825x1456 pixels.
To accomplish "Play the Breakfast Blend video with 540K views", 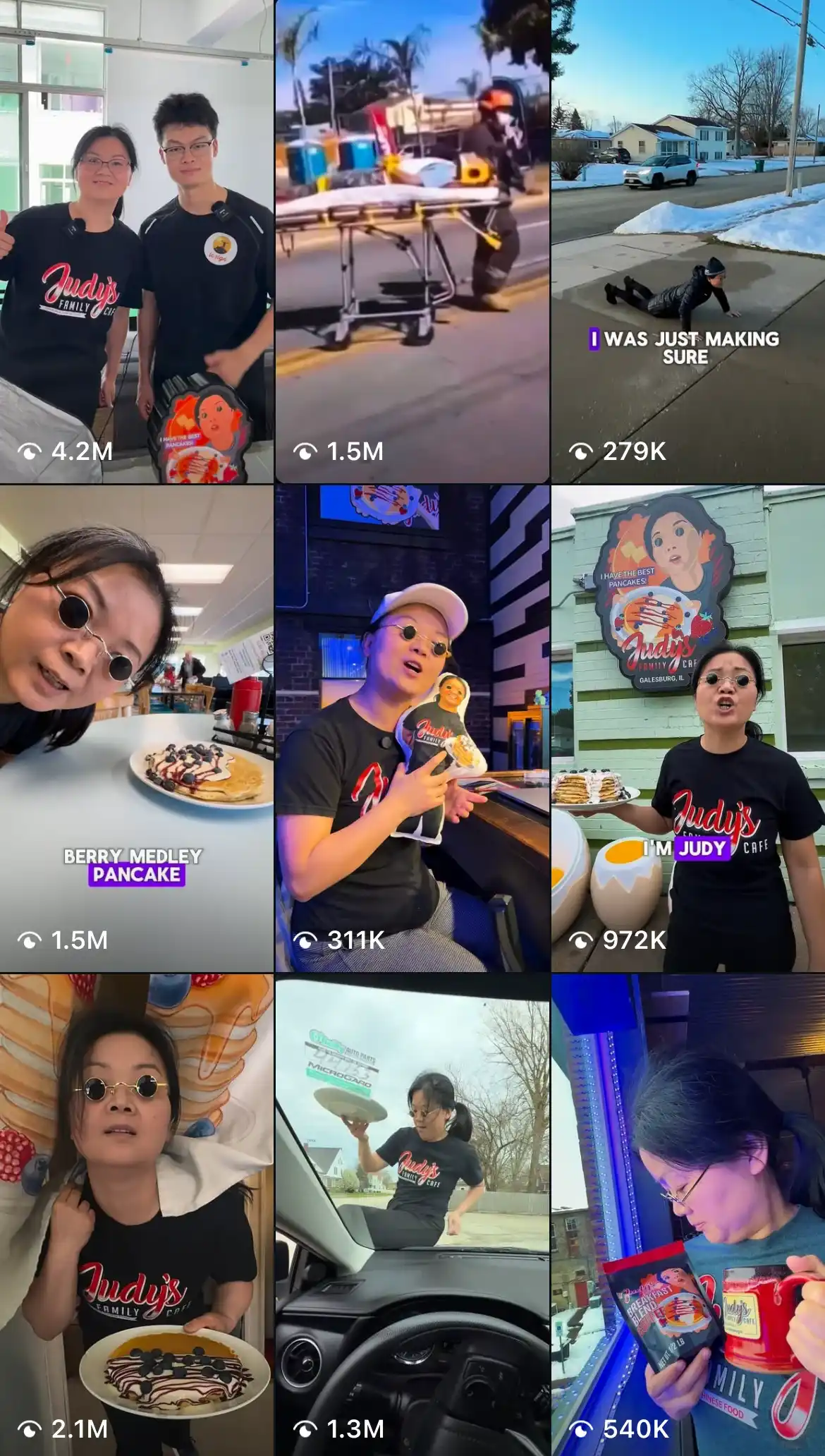I will tap(688, 1215).
